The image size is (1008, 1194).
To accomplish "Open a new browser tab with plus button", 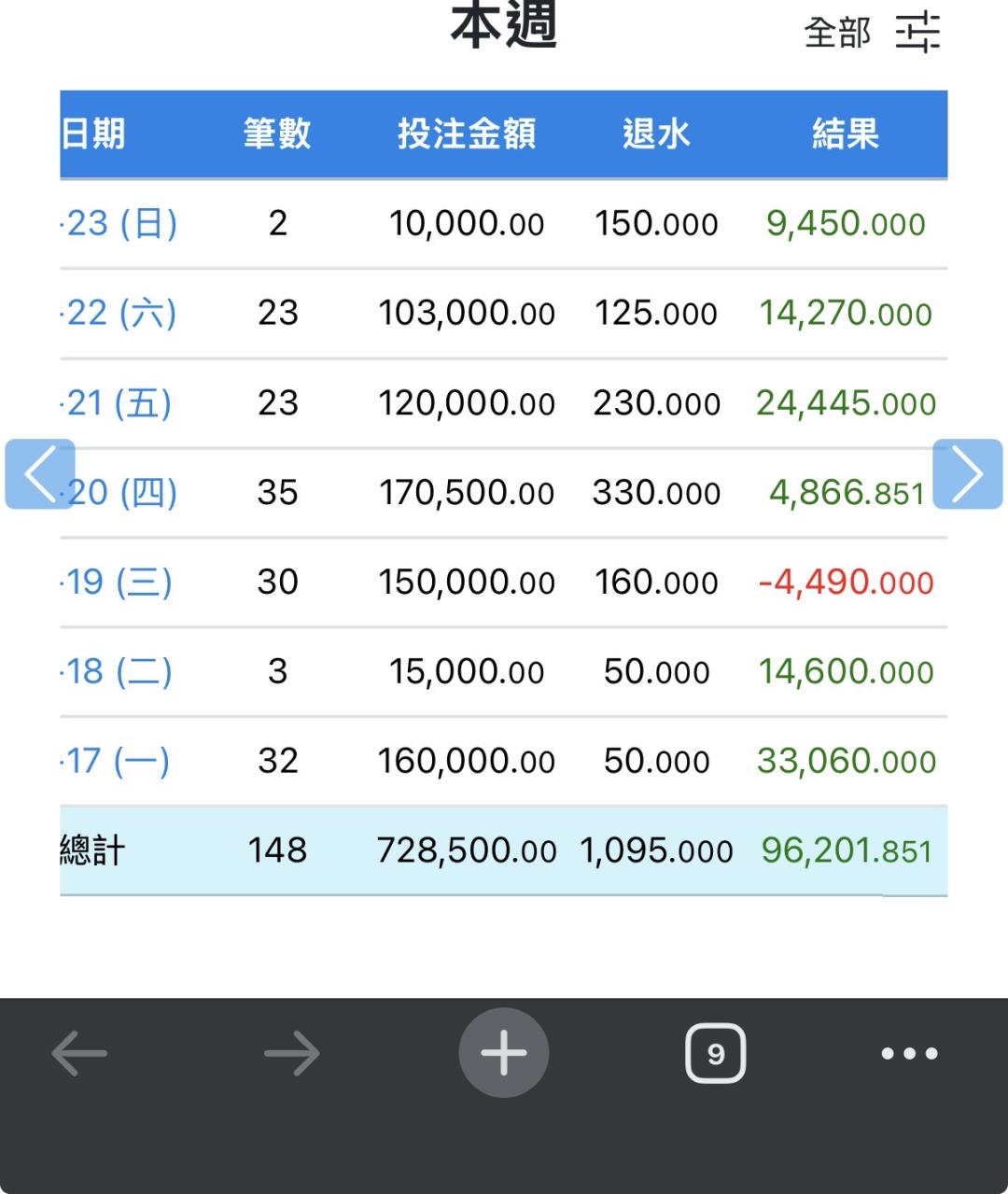I will (504, 1053).
